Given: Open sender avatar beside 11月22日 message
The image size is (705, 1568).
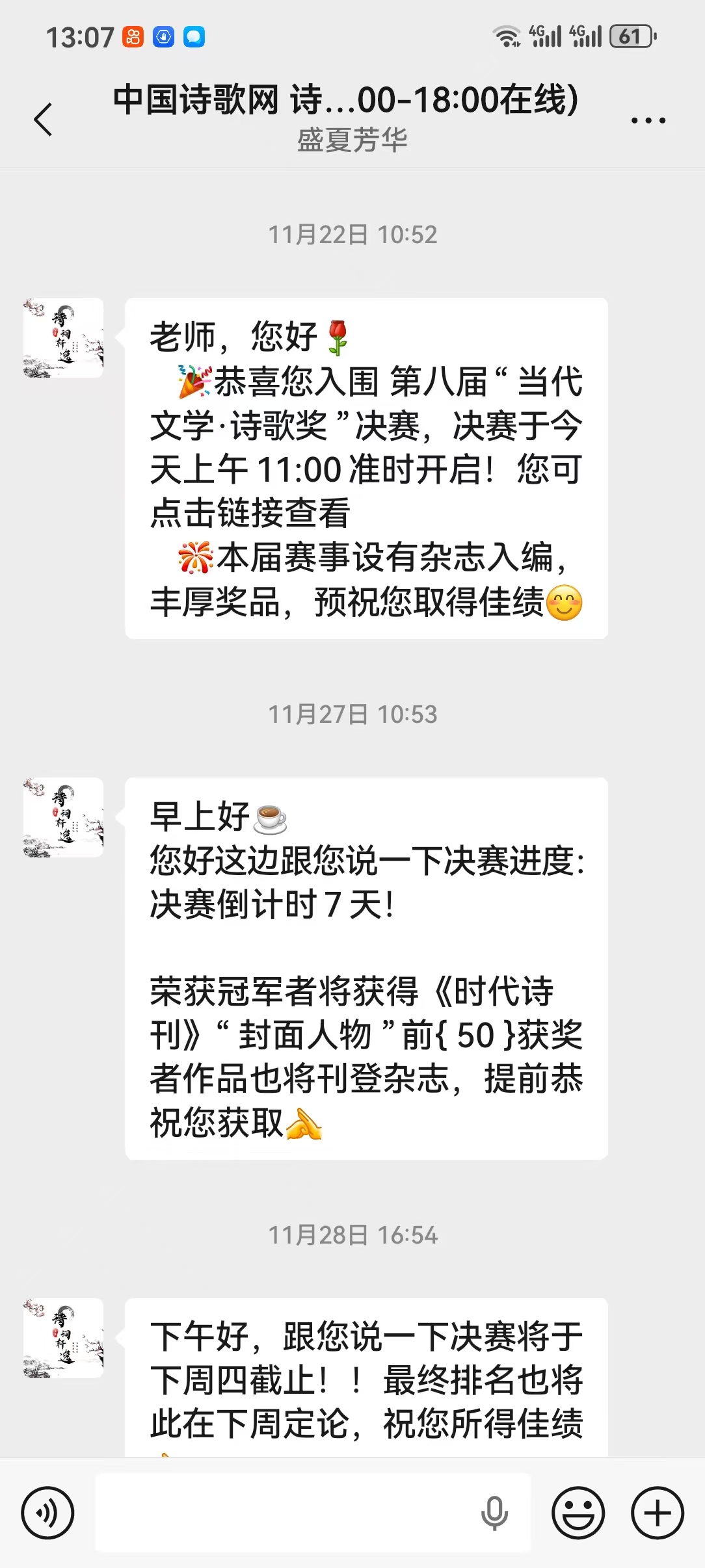Looking at the screenshot, I should coord(64,337).
